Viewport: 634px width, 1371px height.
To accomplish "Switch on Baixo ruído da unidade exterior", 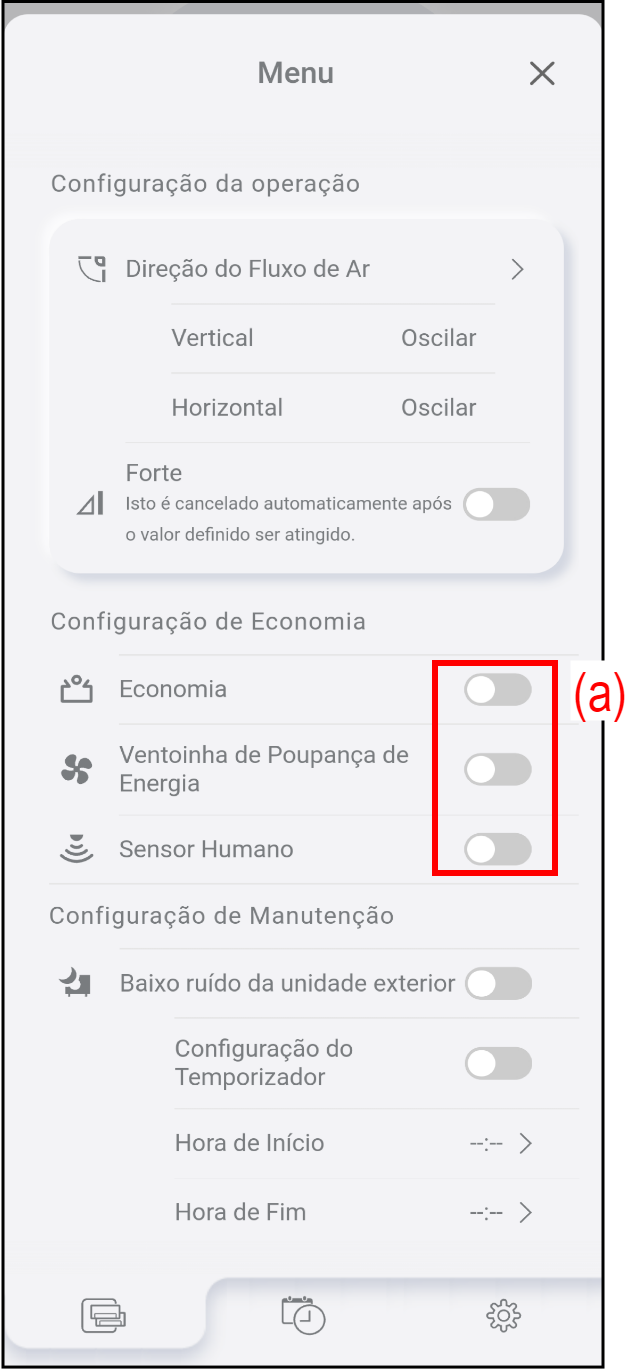I will (x=497, y=984).
